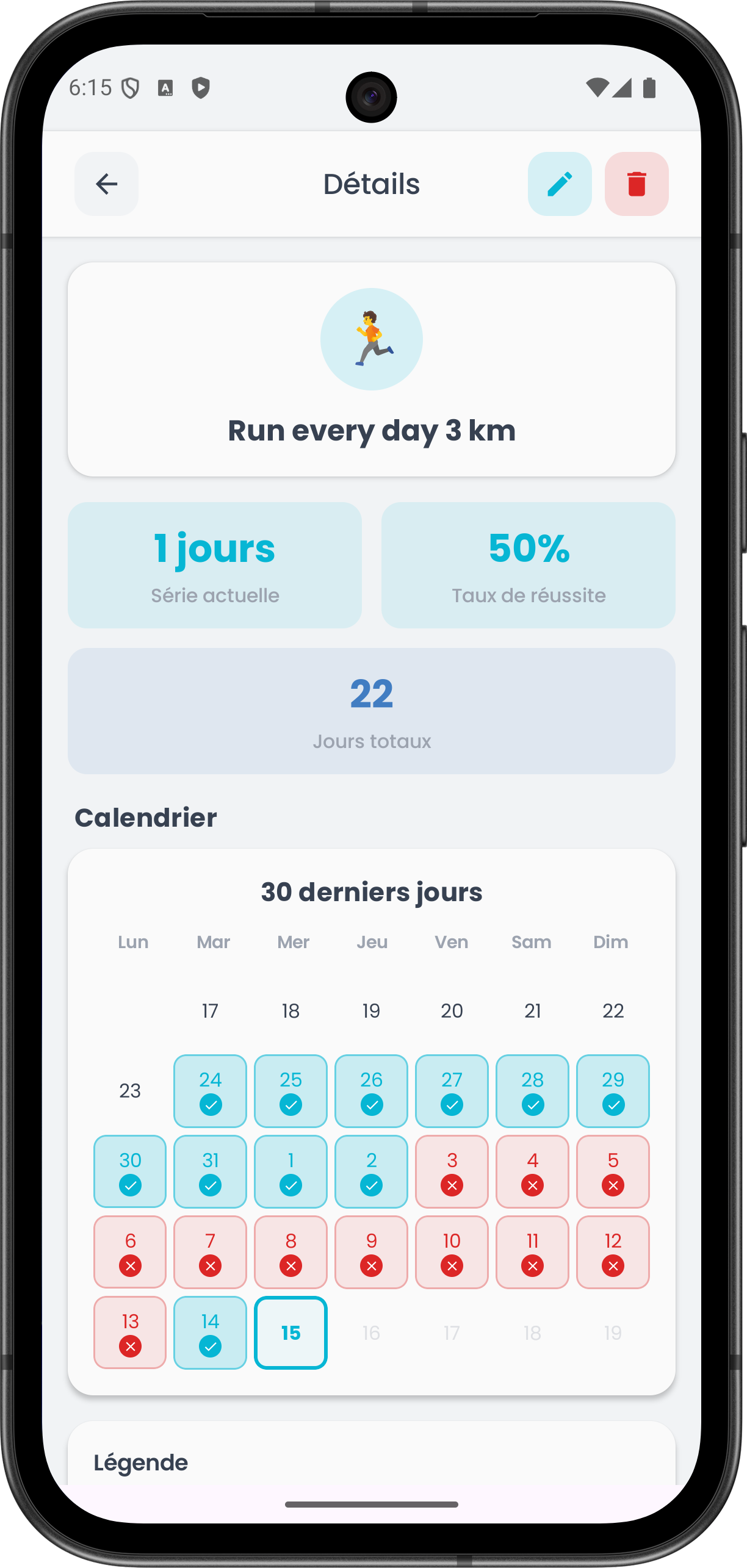This screenshot has height=1568, width=747.
Task: Tap the red cross icon on day 3
Action: coord(452,1184)
